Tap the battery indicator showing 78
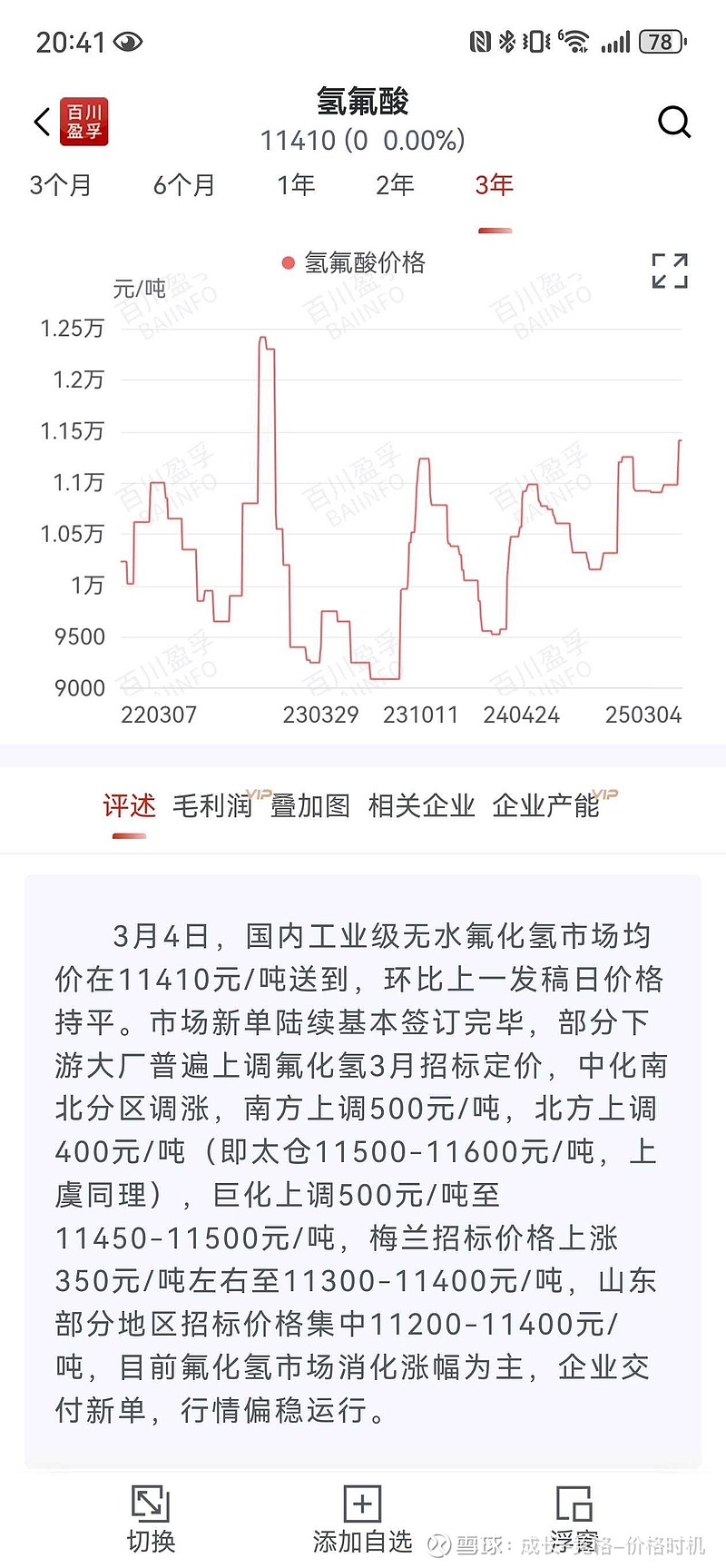The image size is (726, 1568). (x=662, y=42)
